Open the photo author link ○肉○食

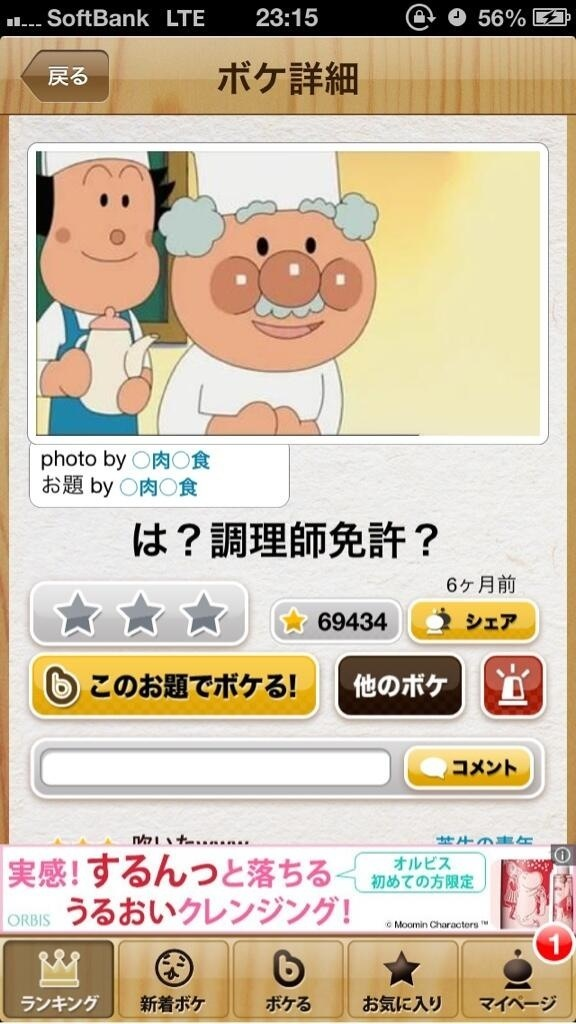(x=171, y=460)
